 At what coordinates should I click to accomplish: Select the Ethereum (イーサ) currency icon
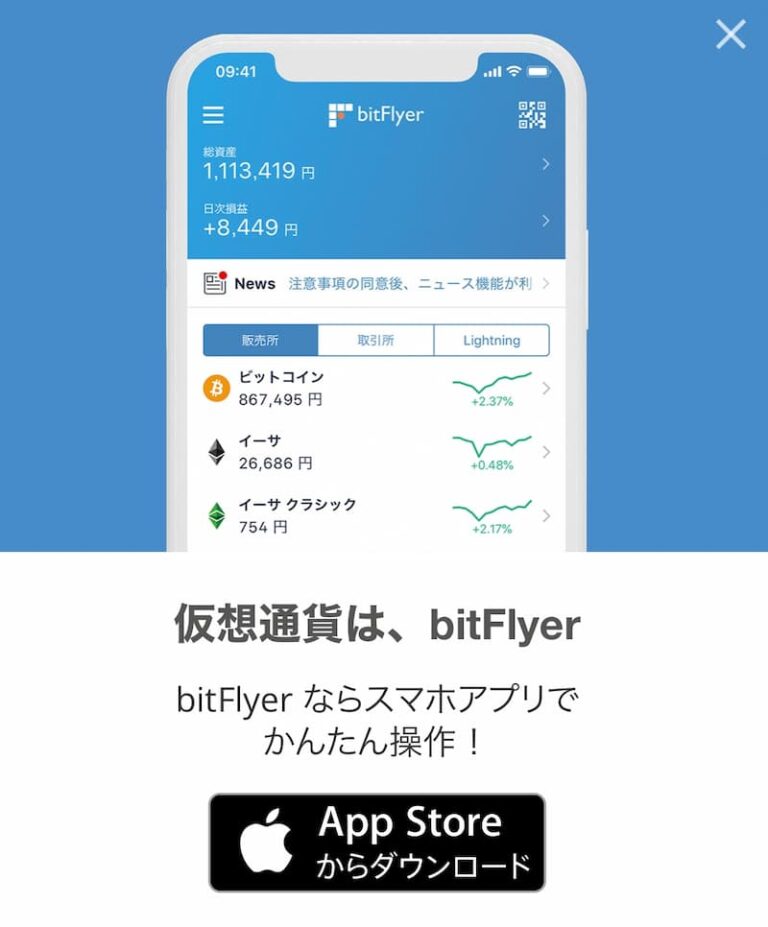pyautogui.click(x=216, y=452)
